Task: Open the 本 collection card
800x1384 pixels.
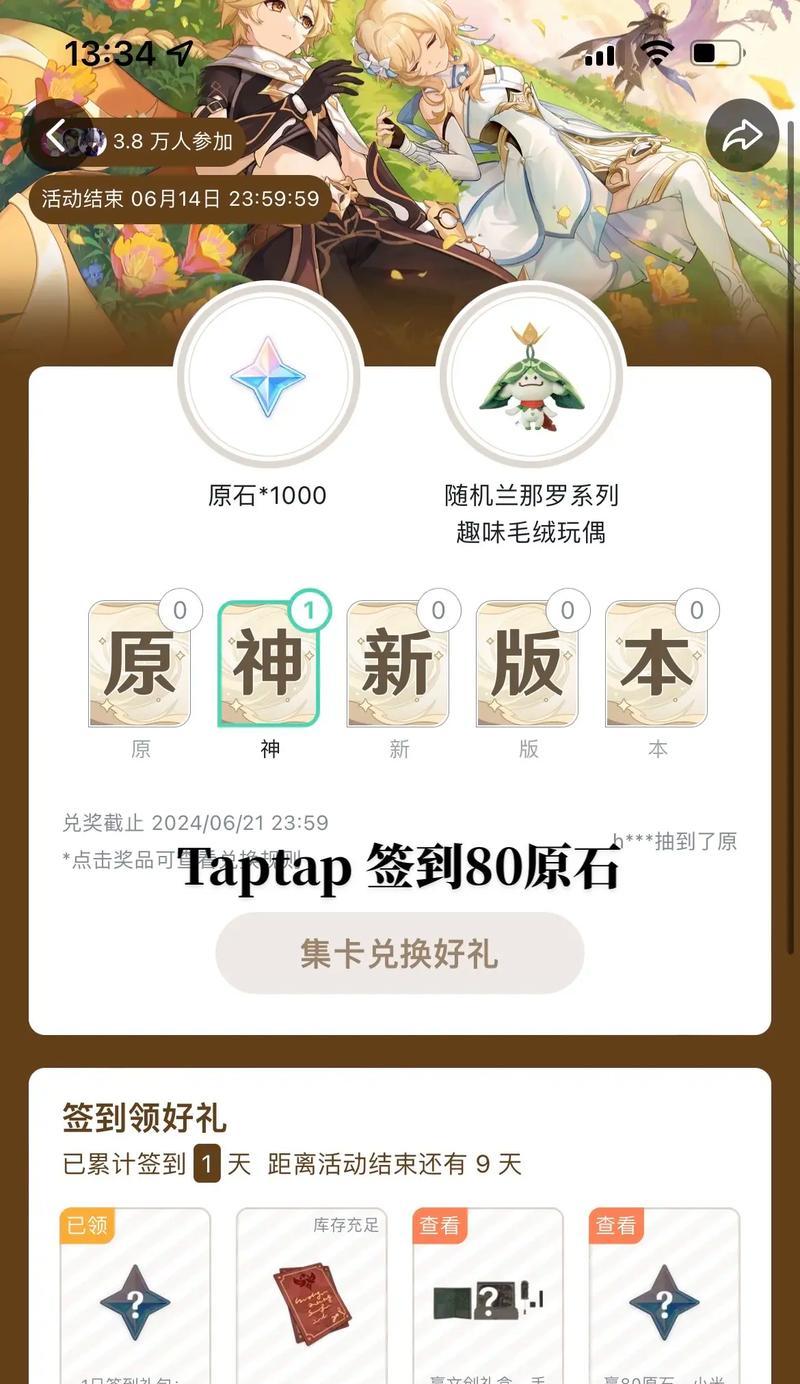Action: pos(656,664)
